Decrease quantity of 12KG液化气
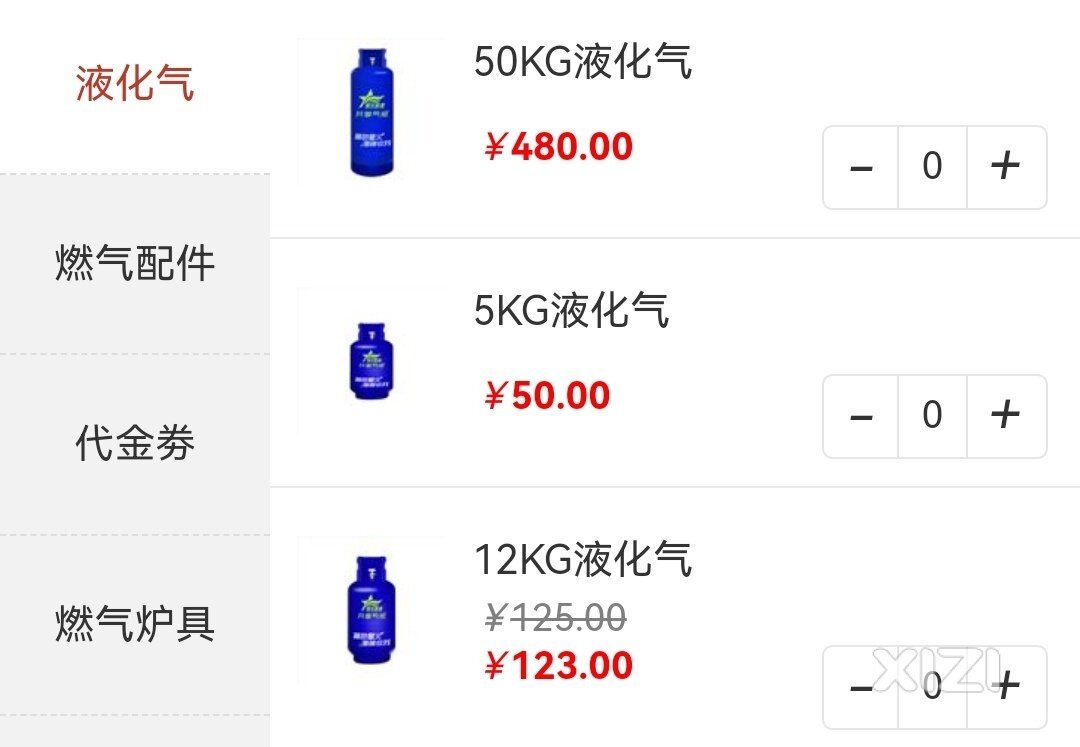Screen dimensions: 1080x747 coord(861,687)
